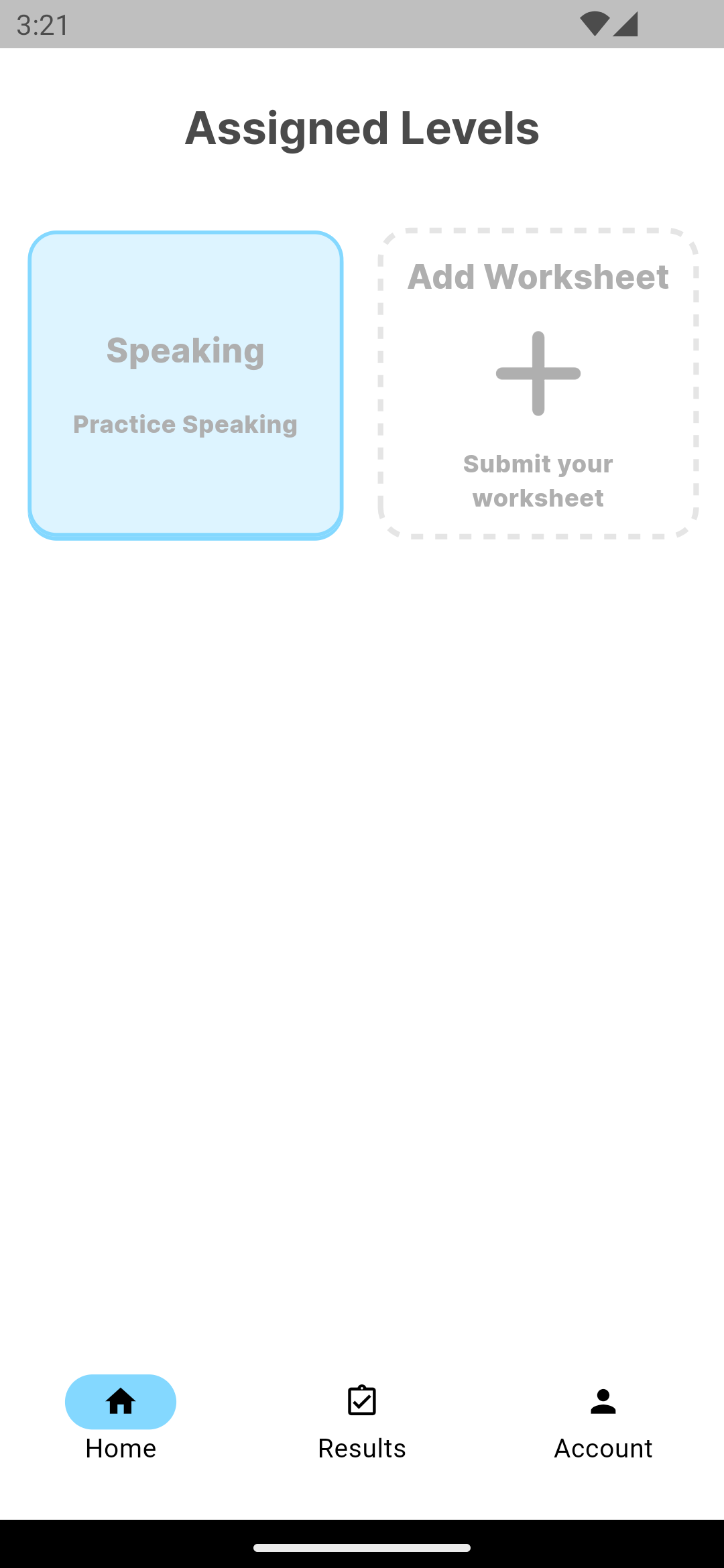Open the Speaking practice card

(x=186, y=385)
